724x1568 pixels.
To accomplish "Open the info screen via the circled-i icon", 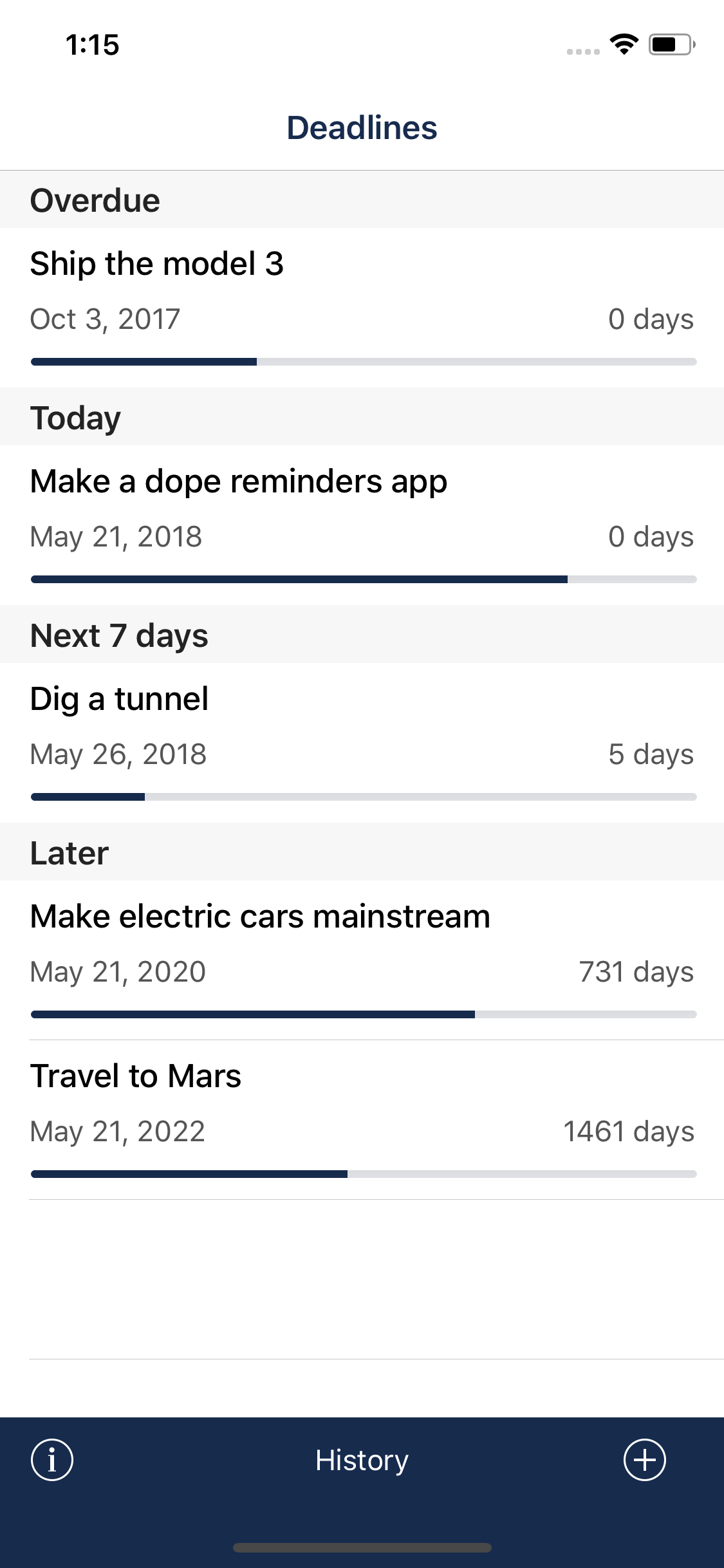I will pyautogui.click(x=52, y=1460).
